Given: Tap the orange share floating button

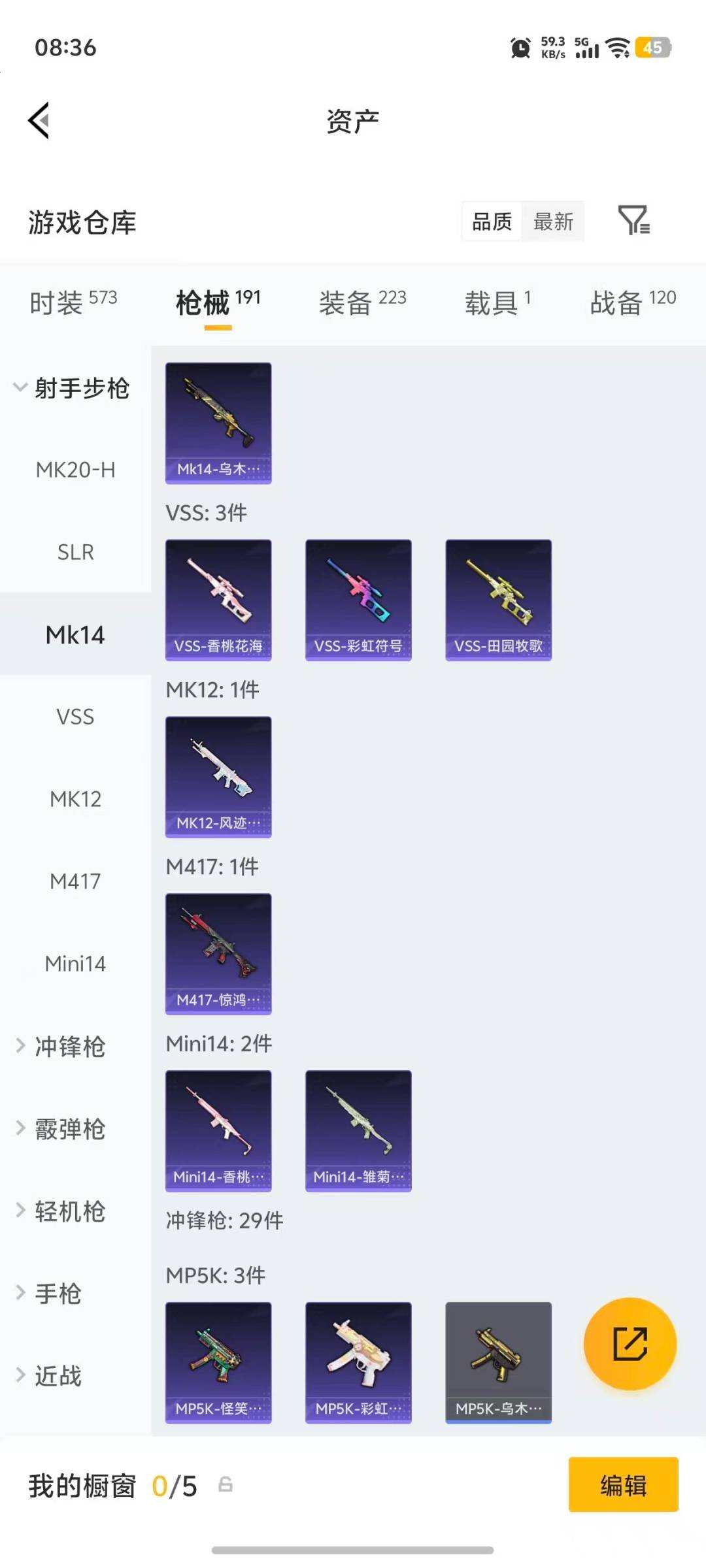Looking at the screenshot, I should coord(630,1343).
